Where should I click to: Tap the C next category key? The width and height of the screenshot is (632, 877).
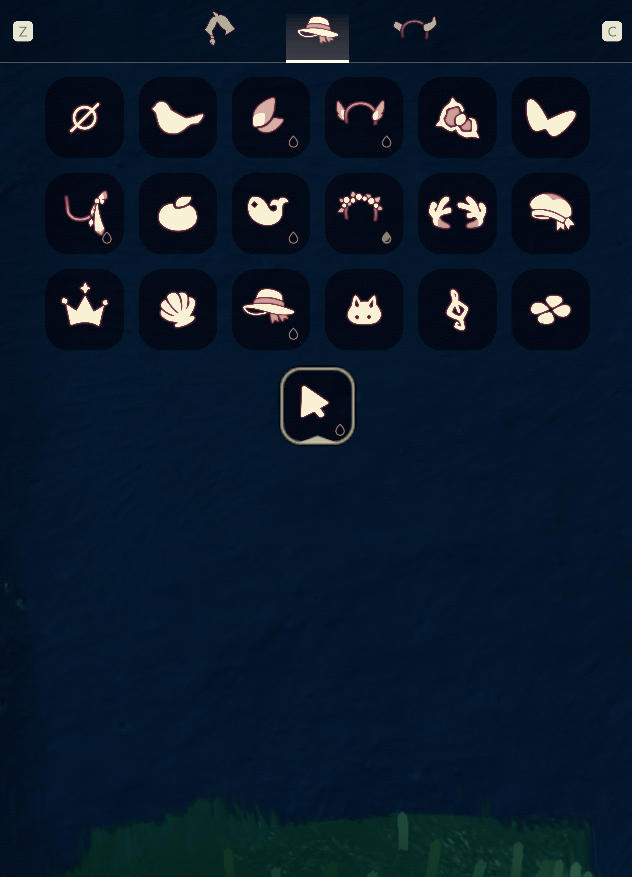coord(611,31)
